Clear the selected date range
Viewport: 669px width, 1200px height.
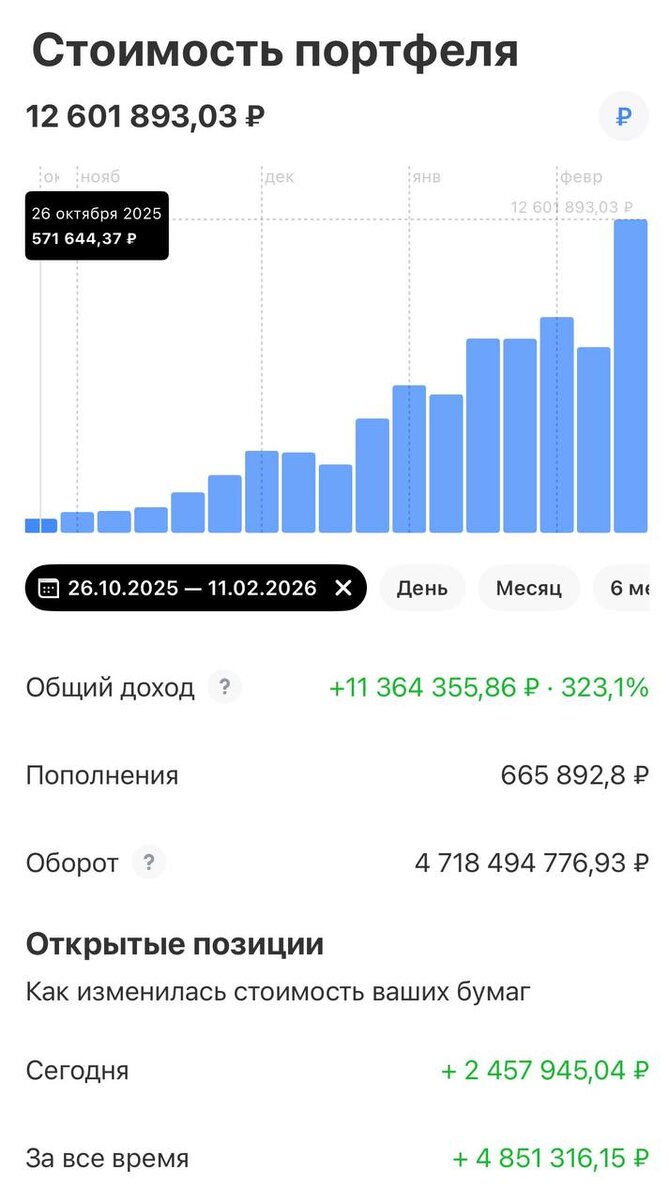(x=343, y=588)
